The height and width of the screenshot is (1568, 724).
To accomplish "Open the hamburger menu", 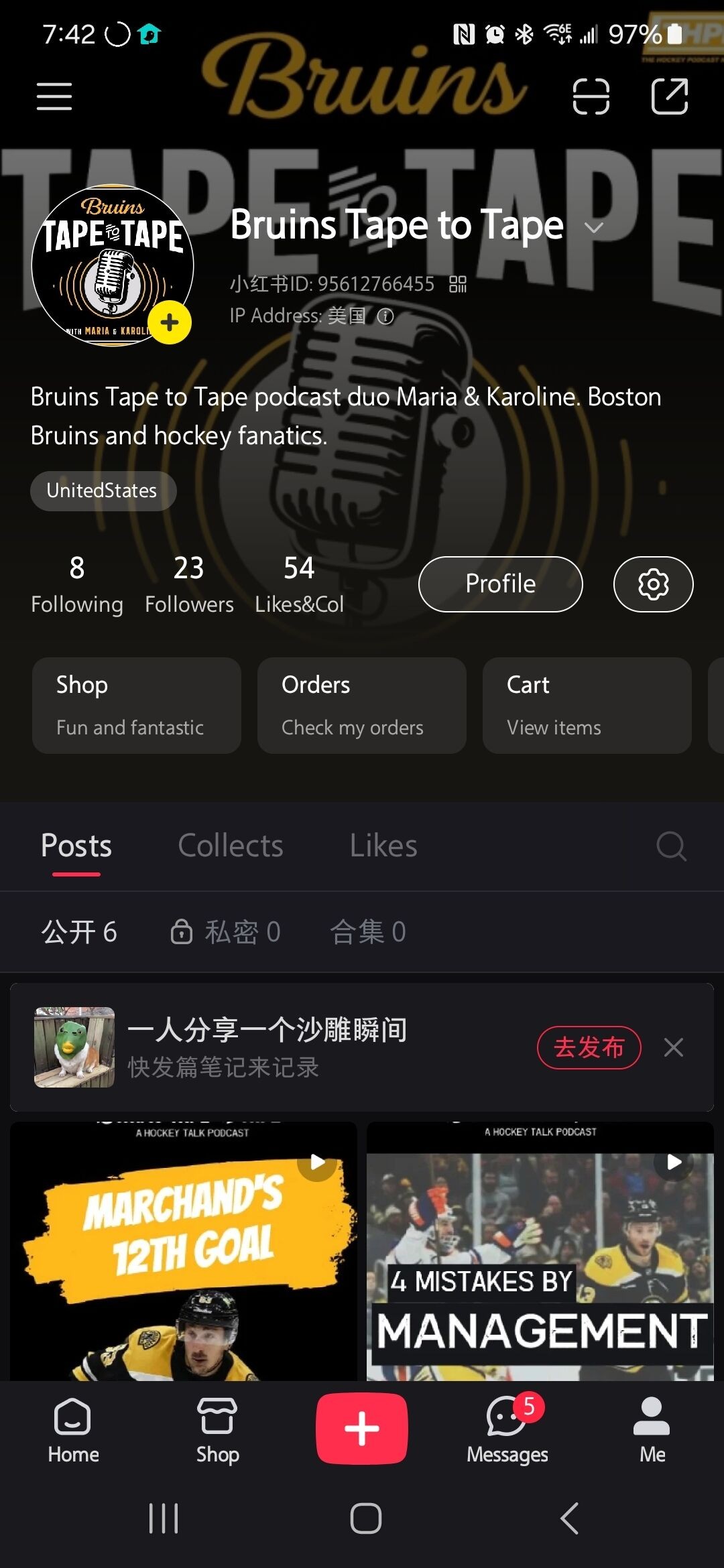I will (x=54, y=96).
